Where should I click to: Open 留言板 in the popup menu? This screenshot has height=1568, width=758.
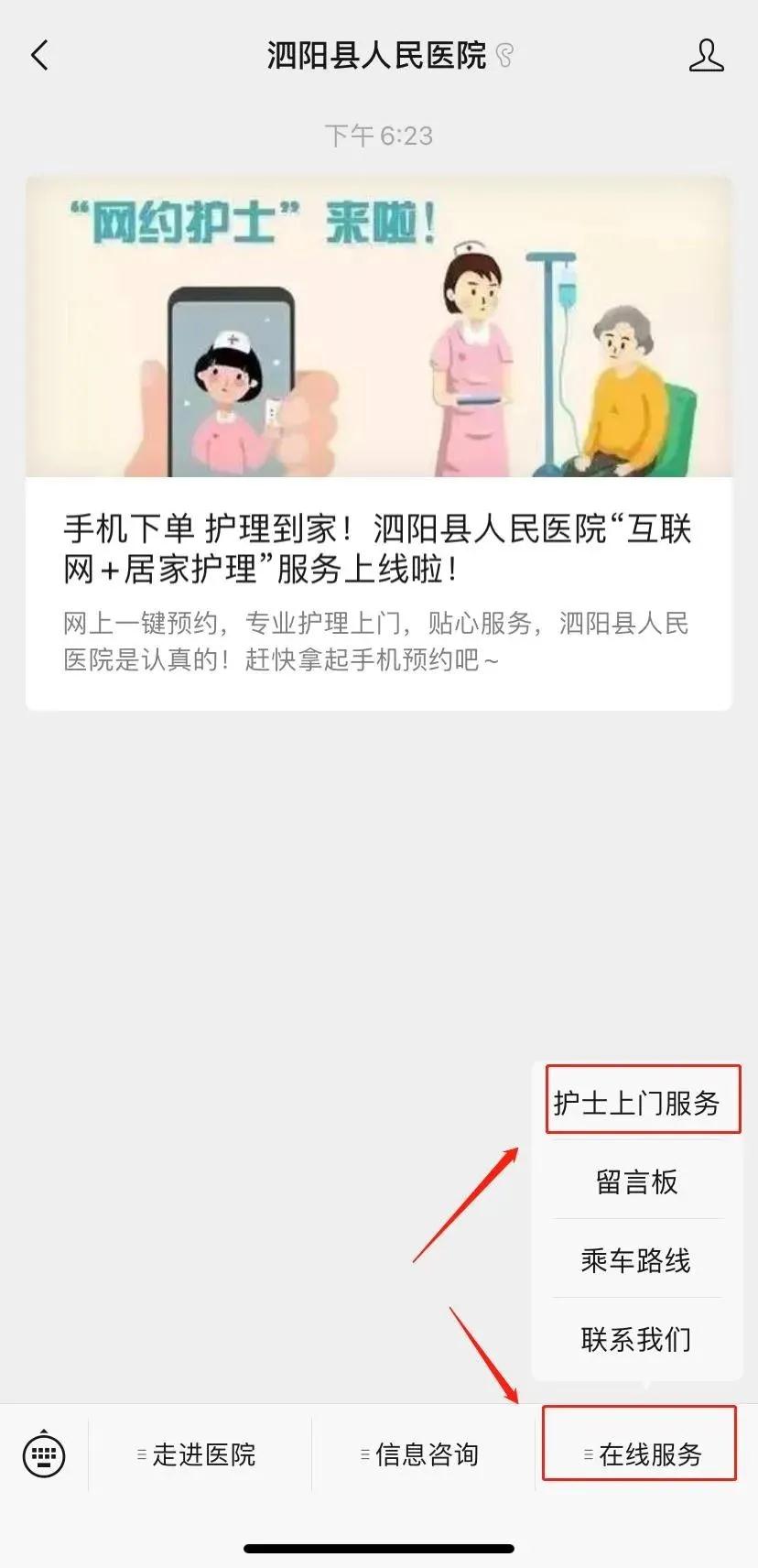[637, 1182]
